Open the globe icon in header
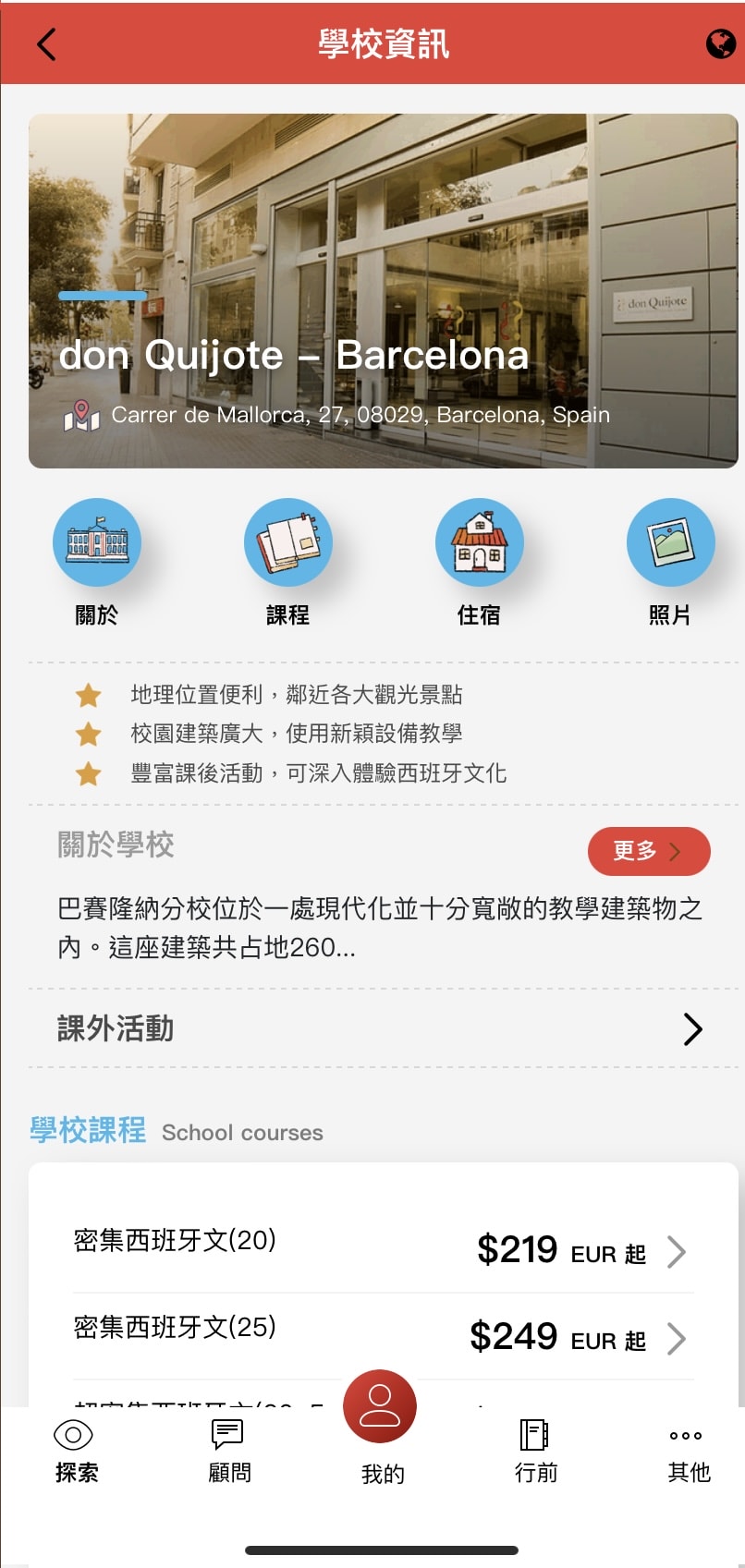This screenshot has height=1568, width=745. [720, 43]
